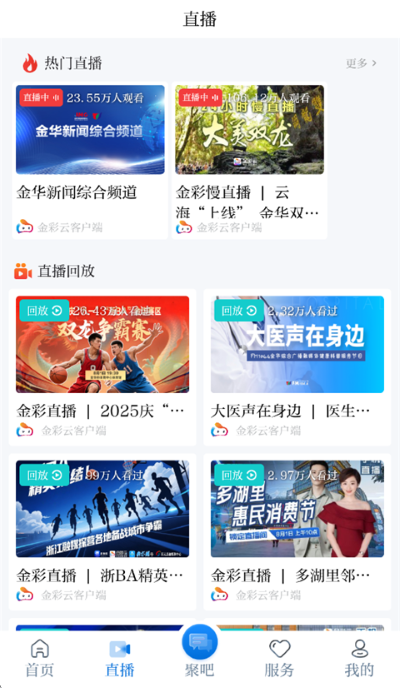The image size is (400, 688).
Task: Watch the 大美双龙 slow live stream card
Action: pos(250,161)
